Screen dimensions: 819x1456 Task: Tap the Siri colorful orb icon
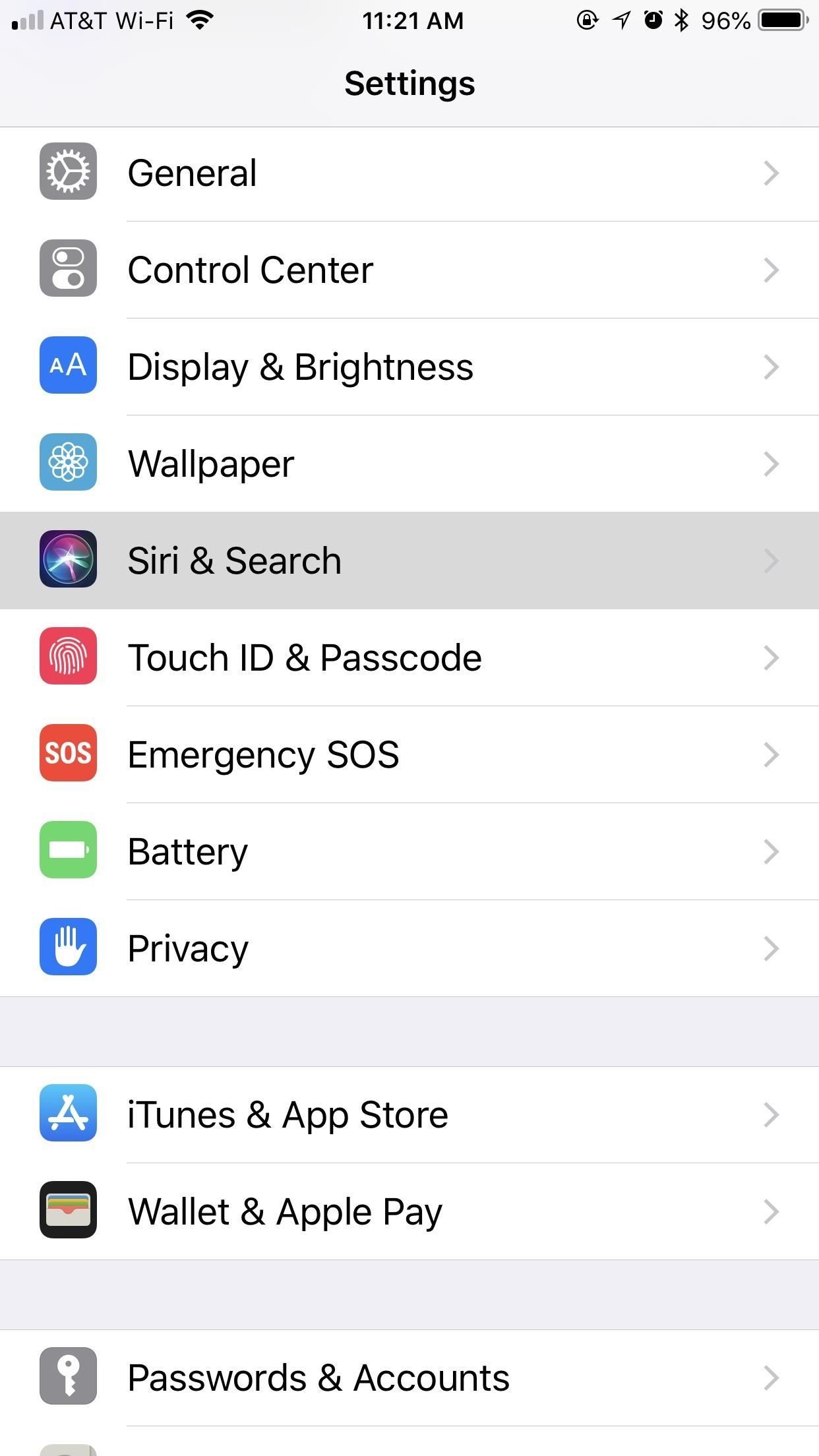pyautogui.click(x=68, y=560)
